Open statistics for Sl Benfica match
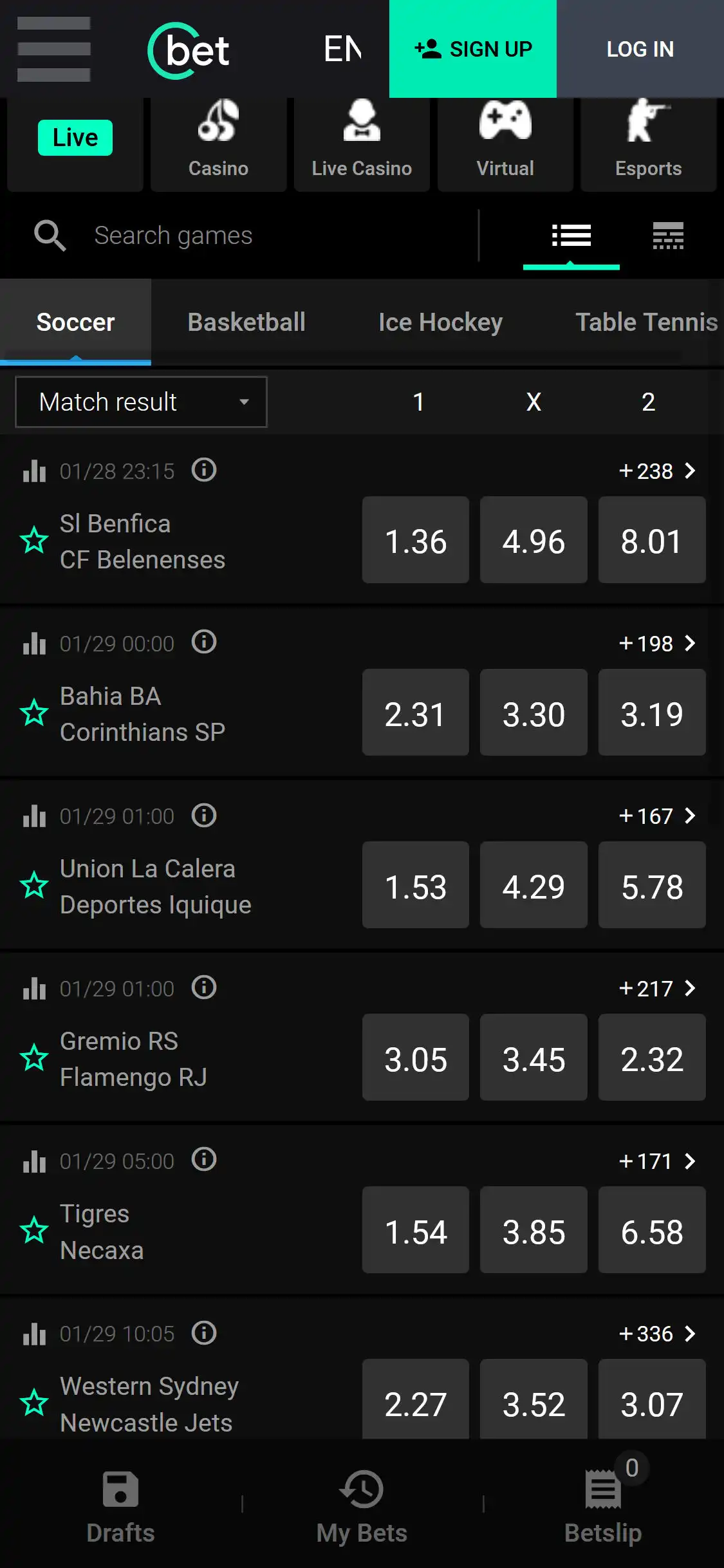724x1568 pixels. tap(34, 471)
